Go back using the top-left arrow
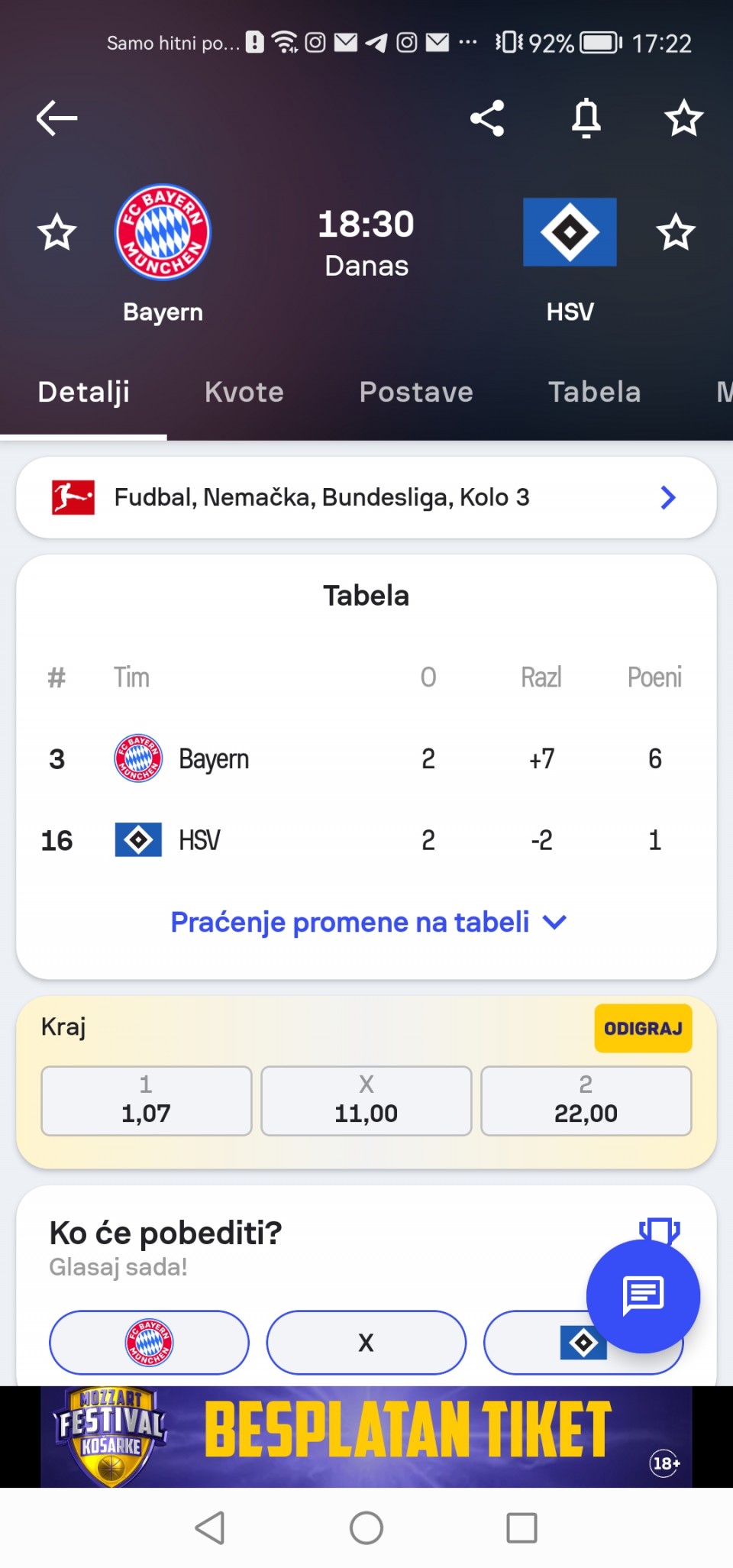This screenshot has width=733, height=1568. (x=57, y=118)
